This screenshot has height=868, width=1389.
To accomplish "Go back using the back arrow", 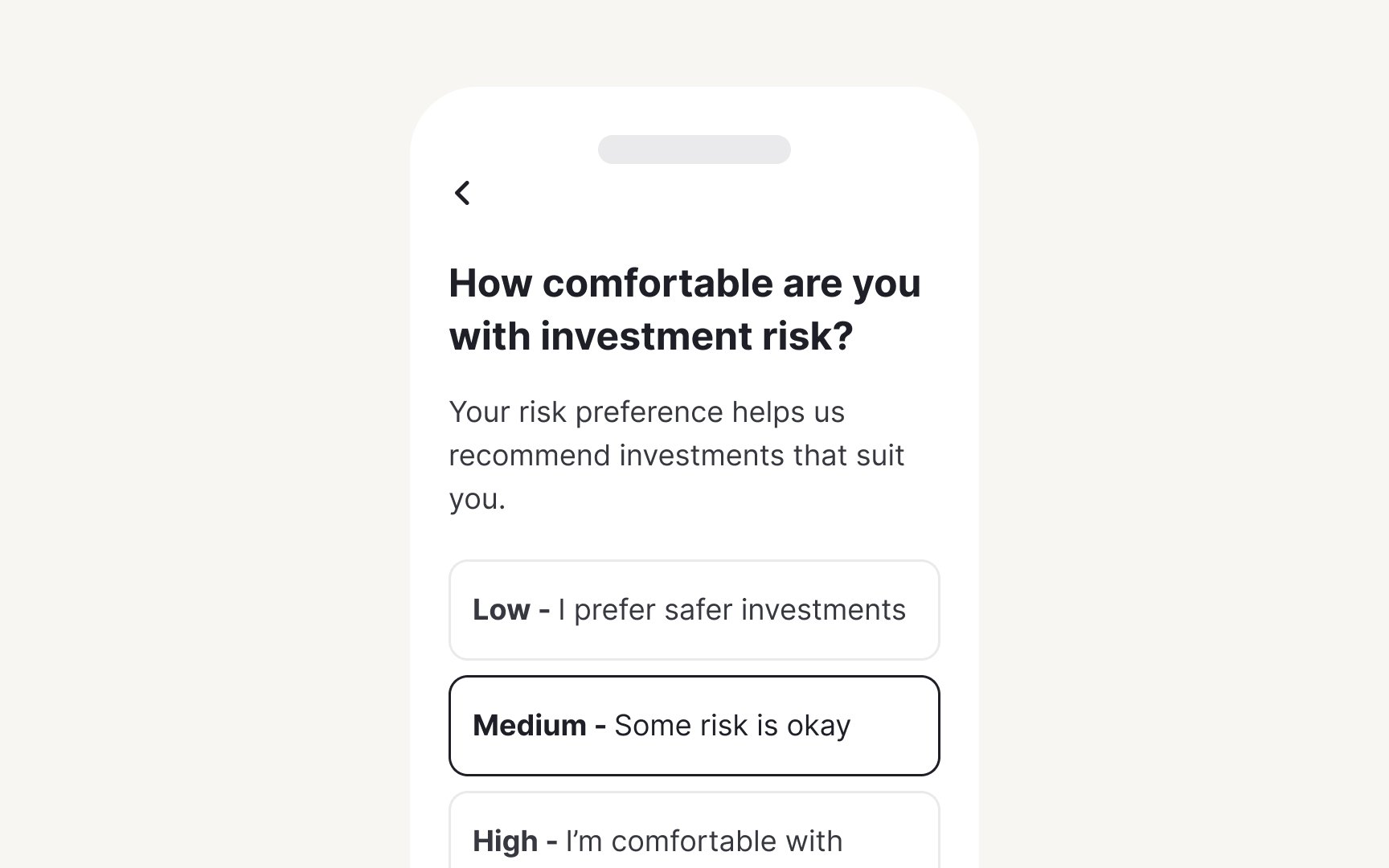I will [x=462, y=193].
